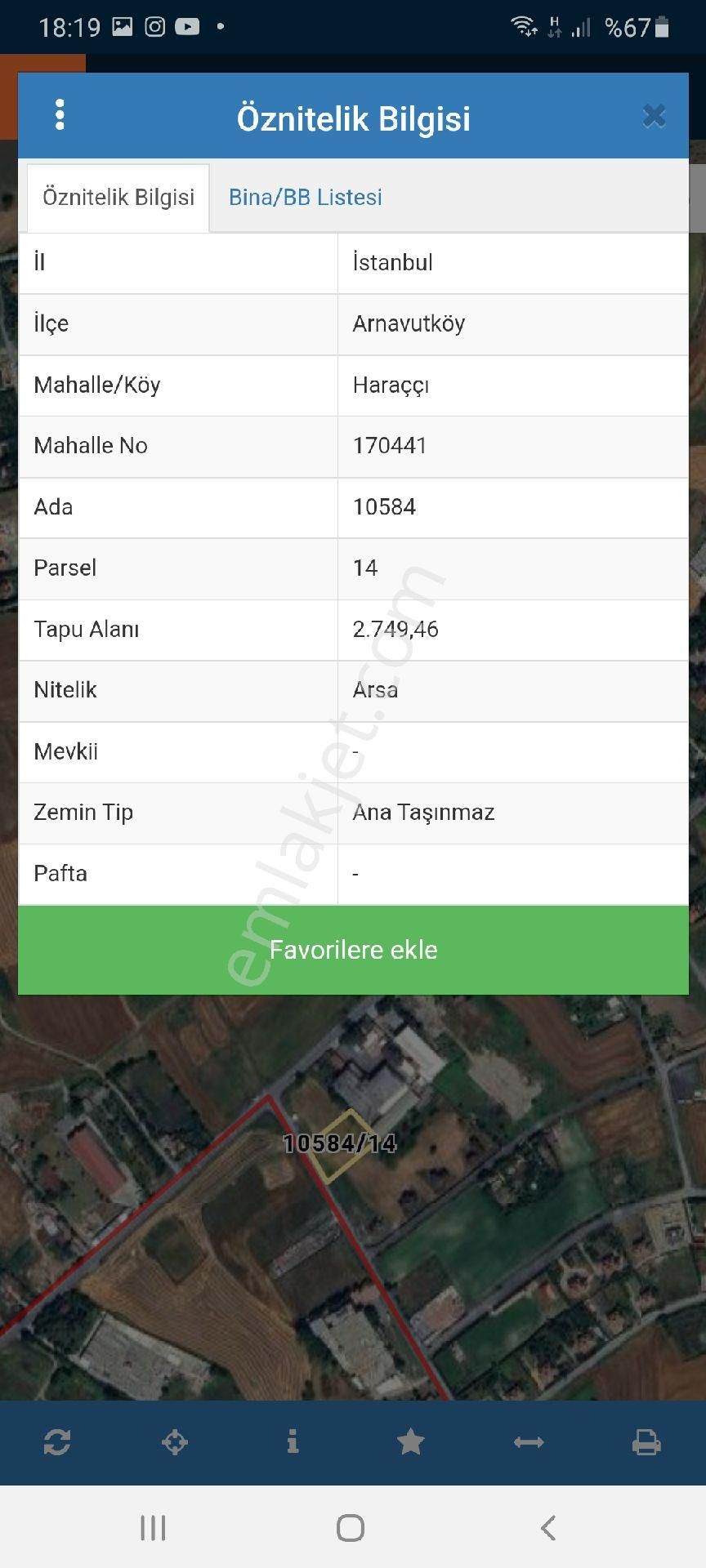Image resolution: width=706 pixels, height=1568 pixels.
Task: Go back with the system back button
Action: [x=548, y=1528]
